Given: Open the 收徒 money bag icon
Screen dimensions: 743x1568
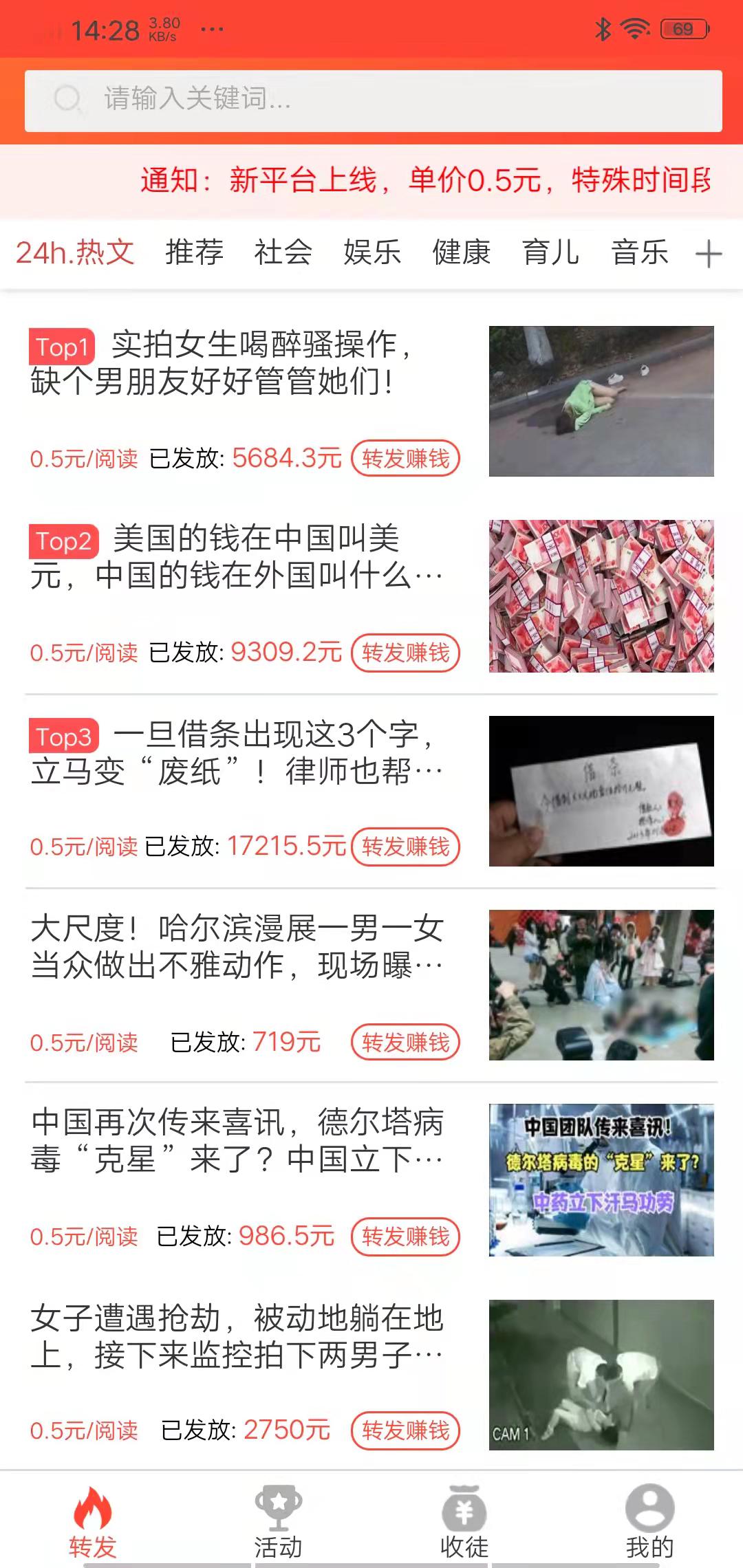Looking at the screenshot, I should point(464,1508).
